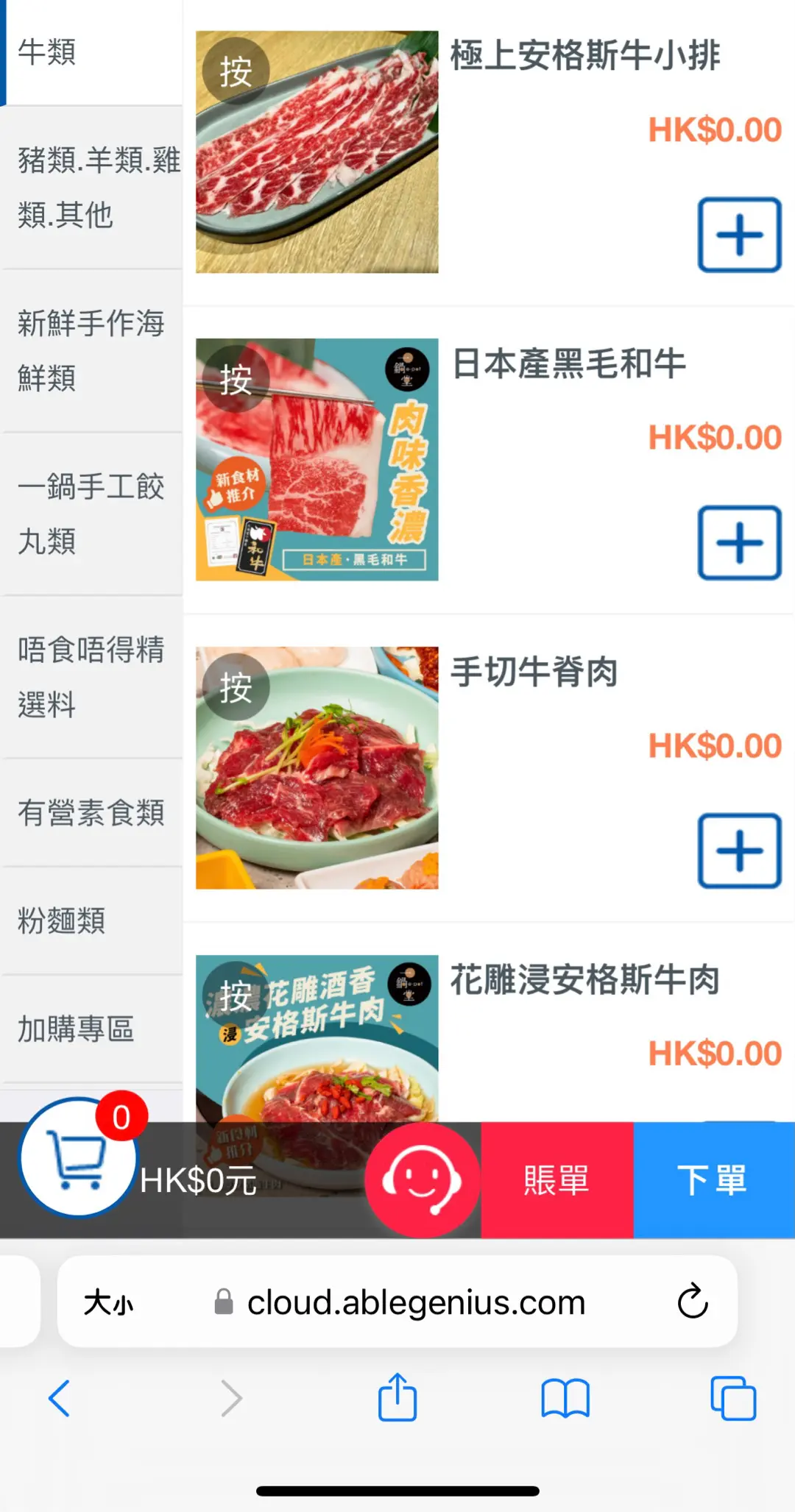Switch to 新鮮手作海鮮類 category

[91, 350]
